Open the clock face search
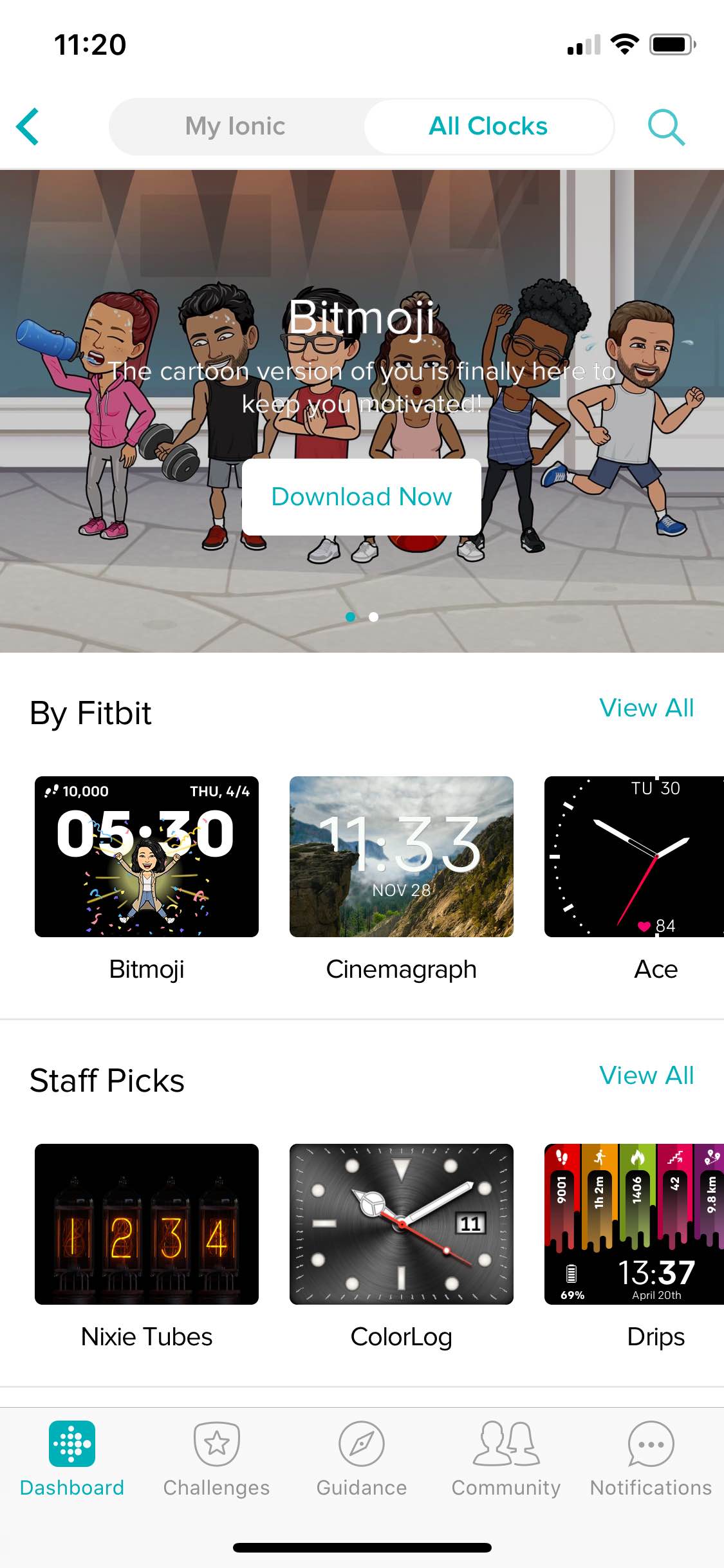The width and height of the screenshot is (724, 1568). pyautogui.click(x=665, y=127)
